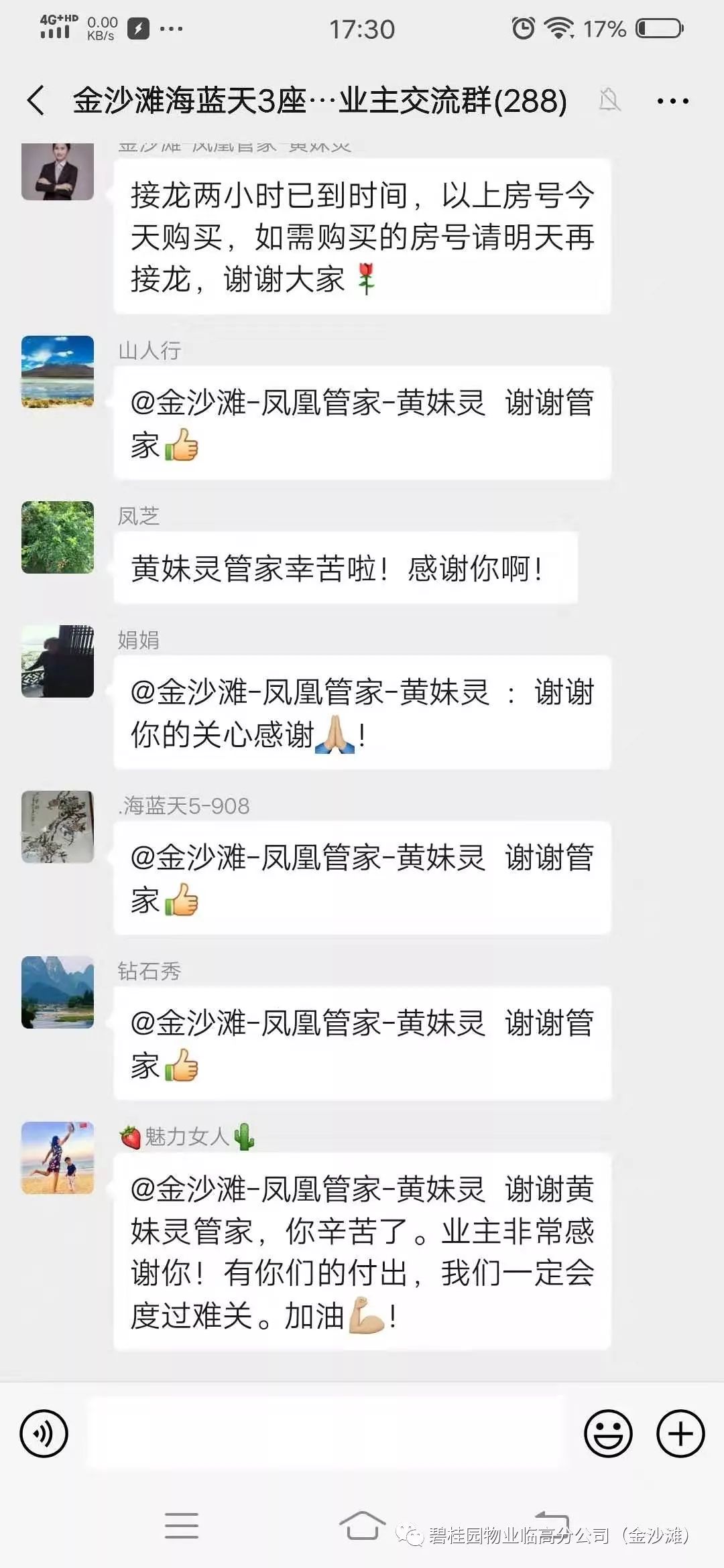Switch to voice message input
The height and width of the screenshot is (1568, 724).
pos(44,1433)
